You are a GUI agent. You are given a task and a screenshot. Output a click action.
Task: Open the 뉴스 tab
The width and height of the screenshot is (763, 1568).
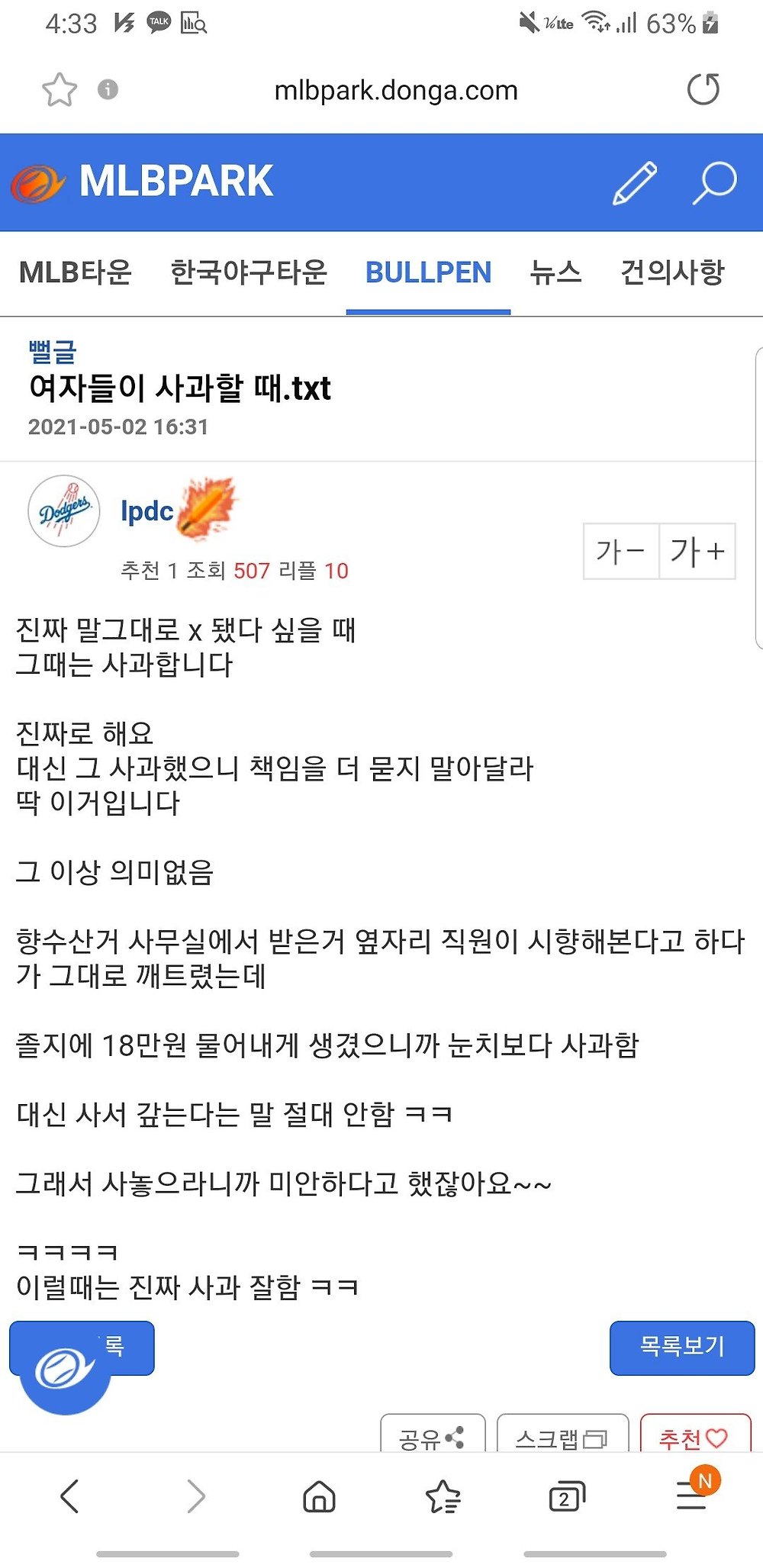pyautogui.click(x=555, y=272)
